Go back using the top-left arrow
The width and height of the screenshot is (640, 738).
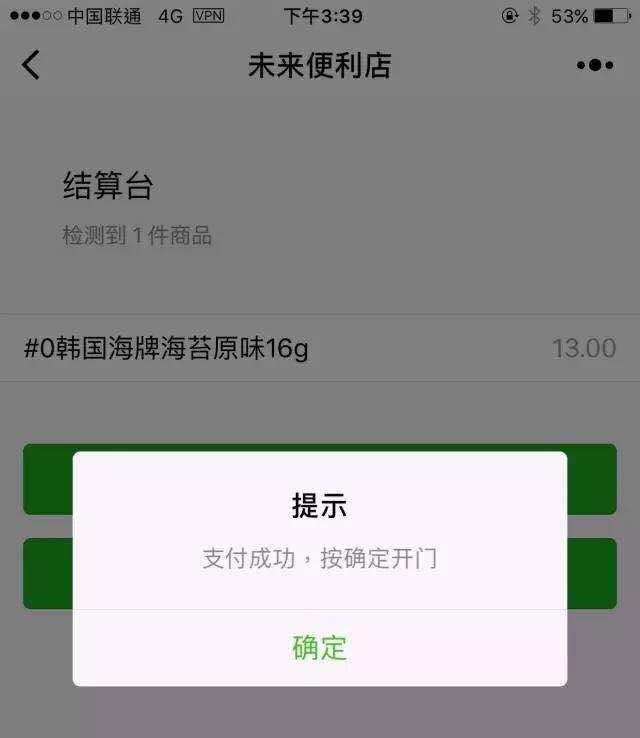click(31, 66)
